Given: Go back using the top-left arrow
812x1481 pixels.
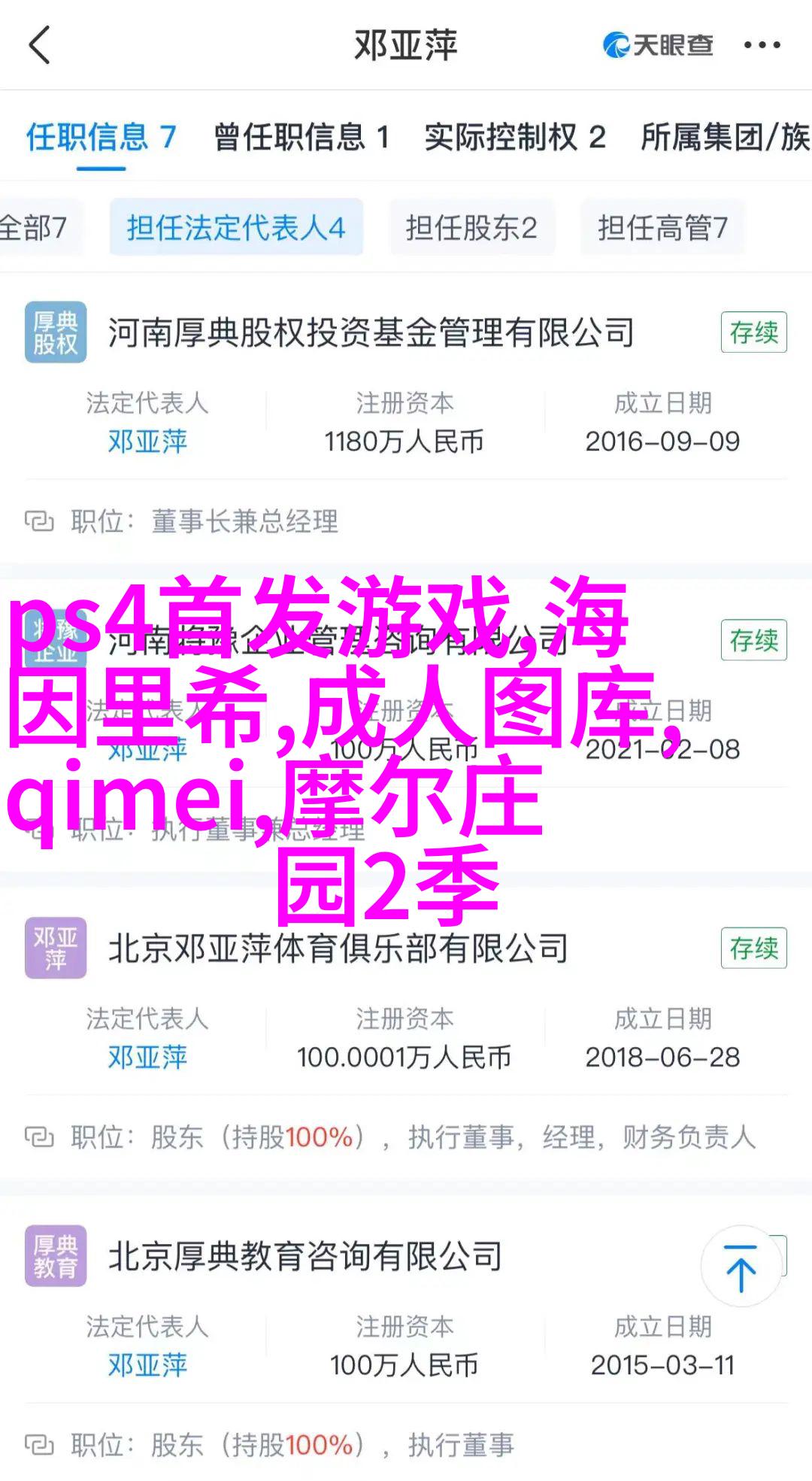Looking at the screenshot, I should pos(39,45).
